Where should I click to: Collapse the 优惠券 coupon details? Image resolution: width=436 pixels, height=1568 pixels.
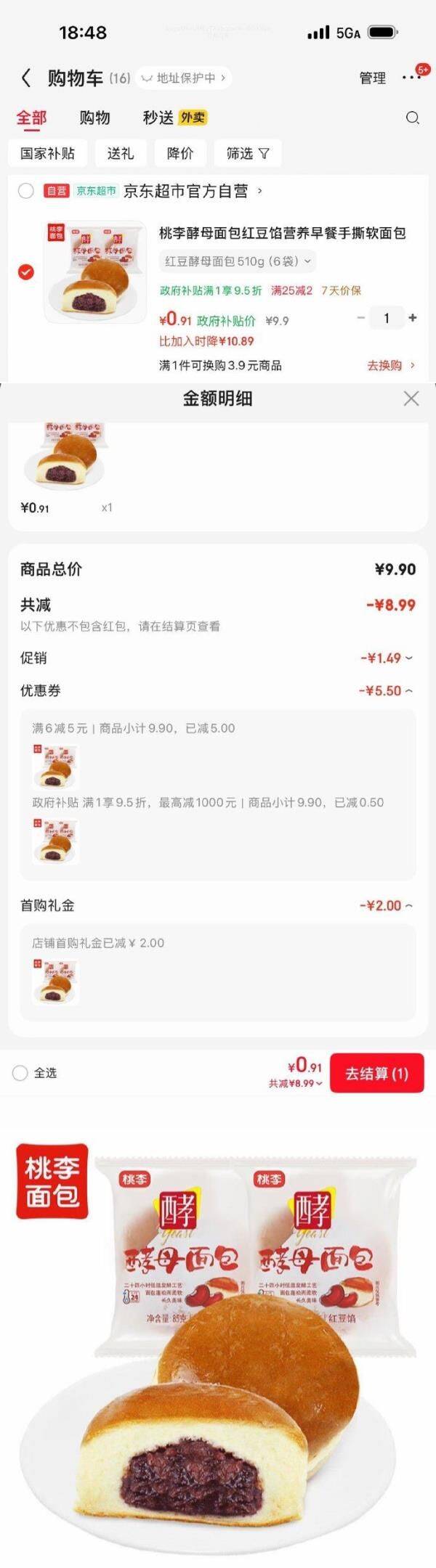[x=386, y=691]
